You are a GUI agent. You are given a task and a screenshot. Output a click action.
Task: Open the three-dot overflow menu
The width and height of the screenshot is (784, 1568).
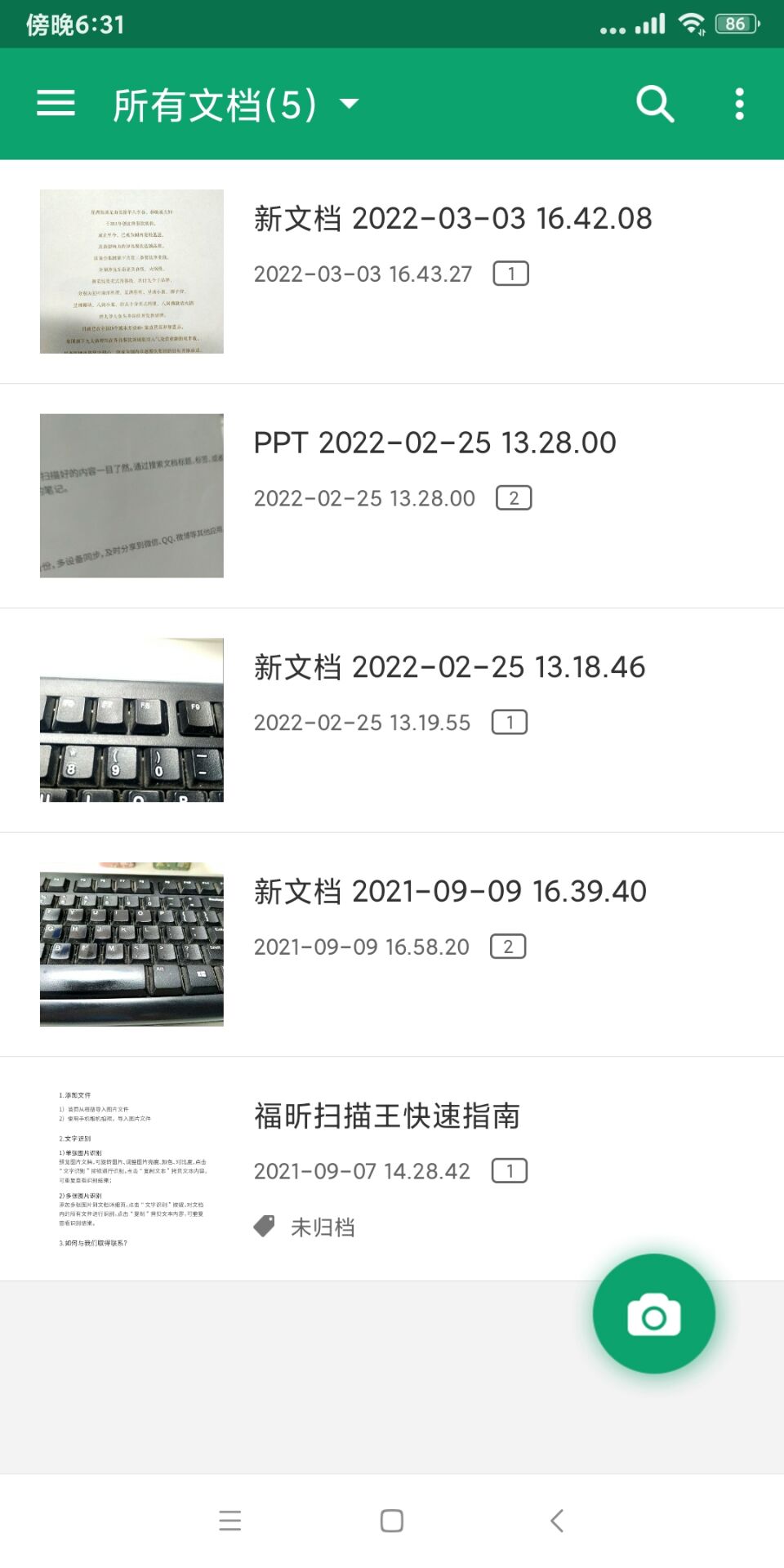[x=739, y=104]
